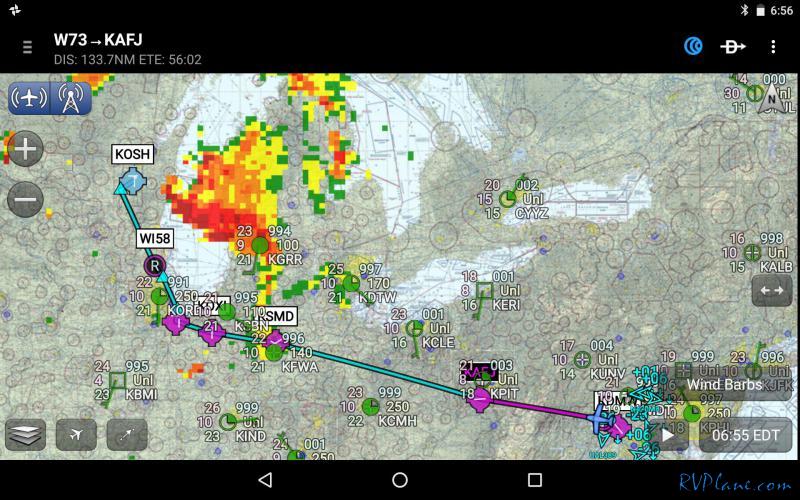The width and height of the screenshot is (800, 500).
Task: Expand the split-screen arrows button
Action: (x=772, y=290)
